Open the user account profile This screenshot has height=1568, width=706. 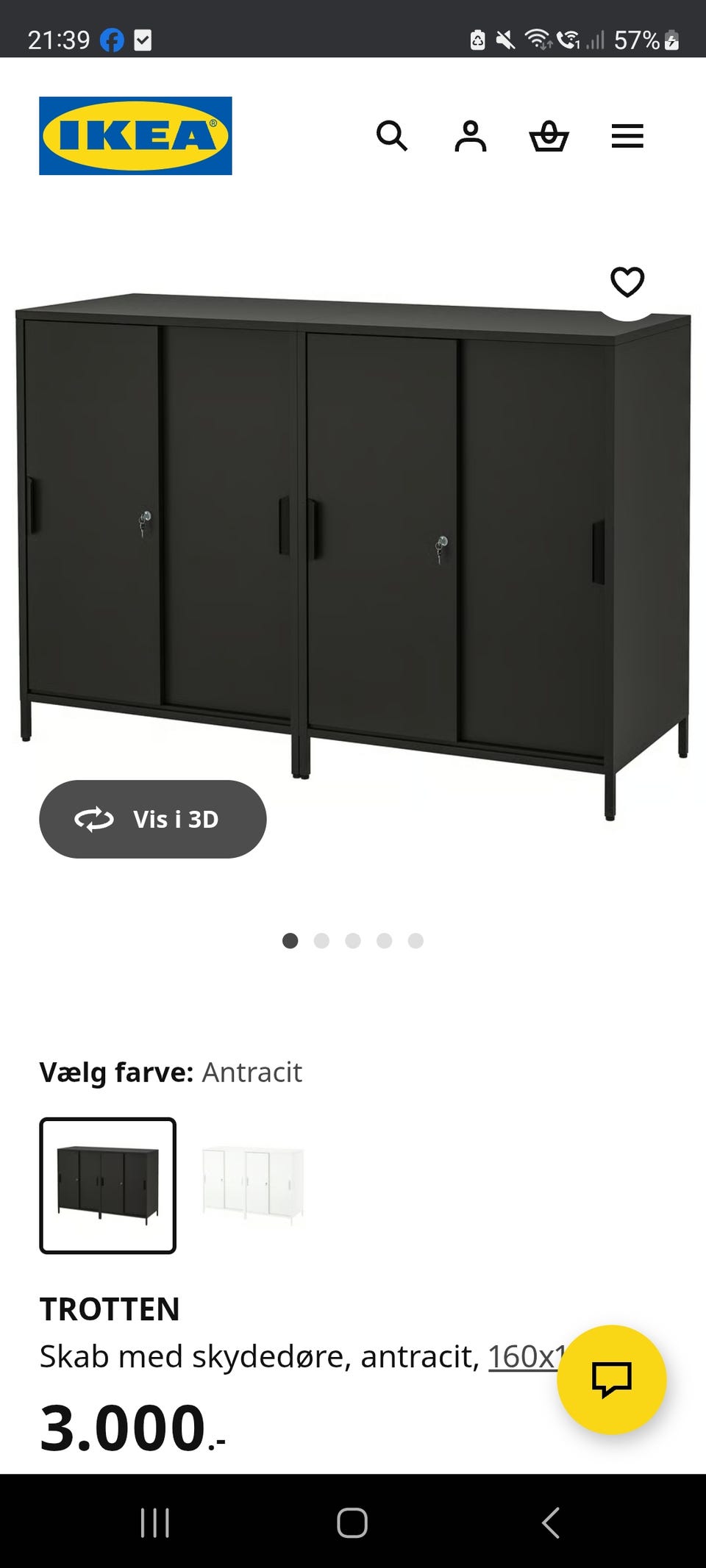pyautogui.click(x=470, y=136)
